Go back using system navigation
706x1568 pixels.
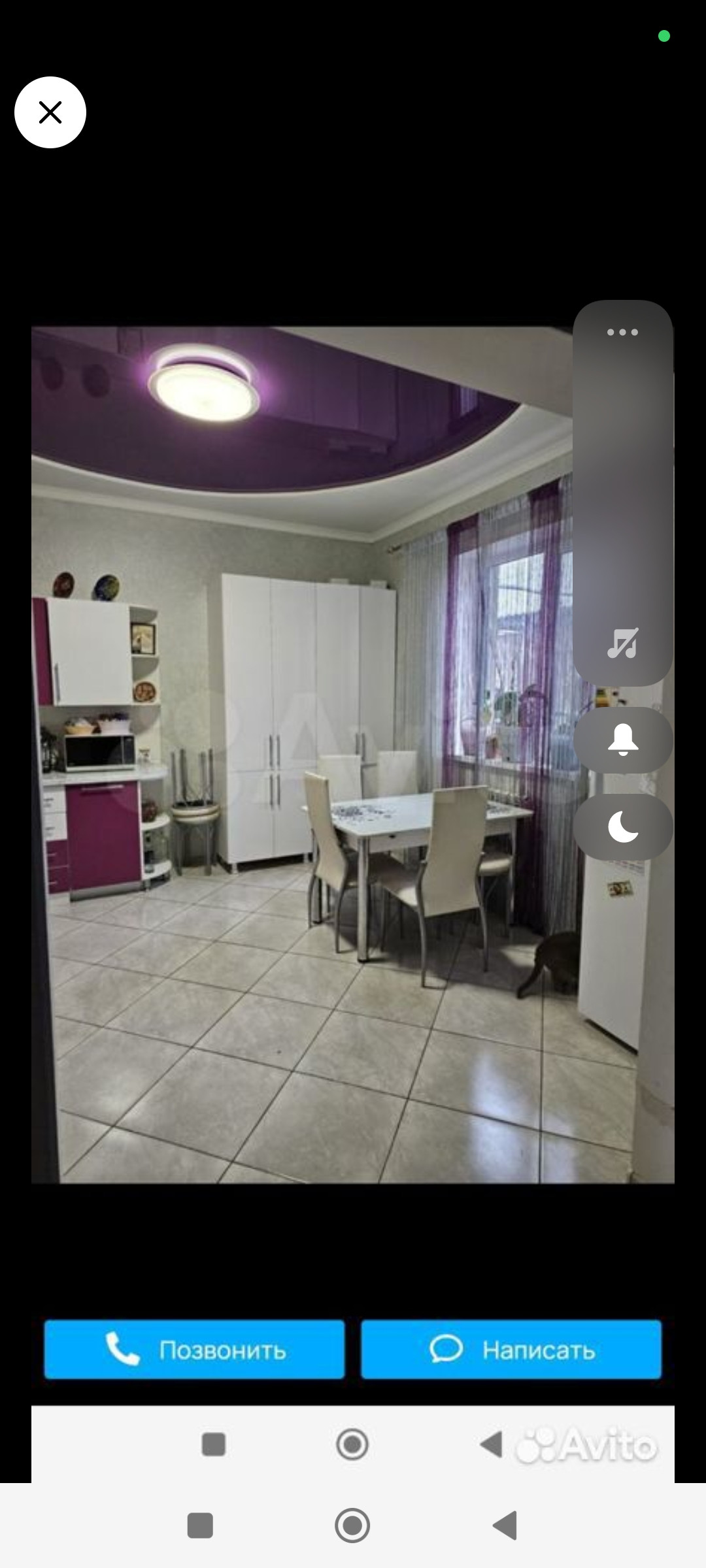coord(505,1526)
